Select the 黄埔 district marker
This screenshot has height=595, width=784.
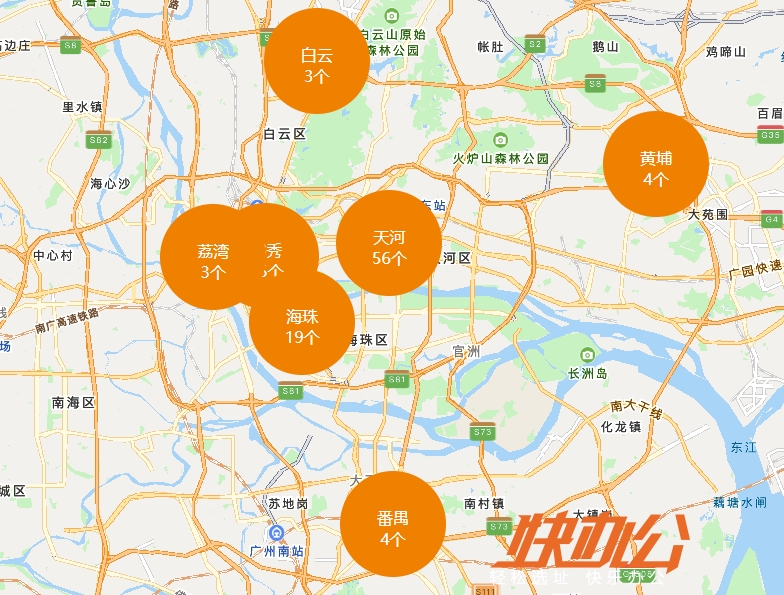656,165
